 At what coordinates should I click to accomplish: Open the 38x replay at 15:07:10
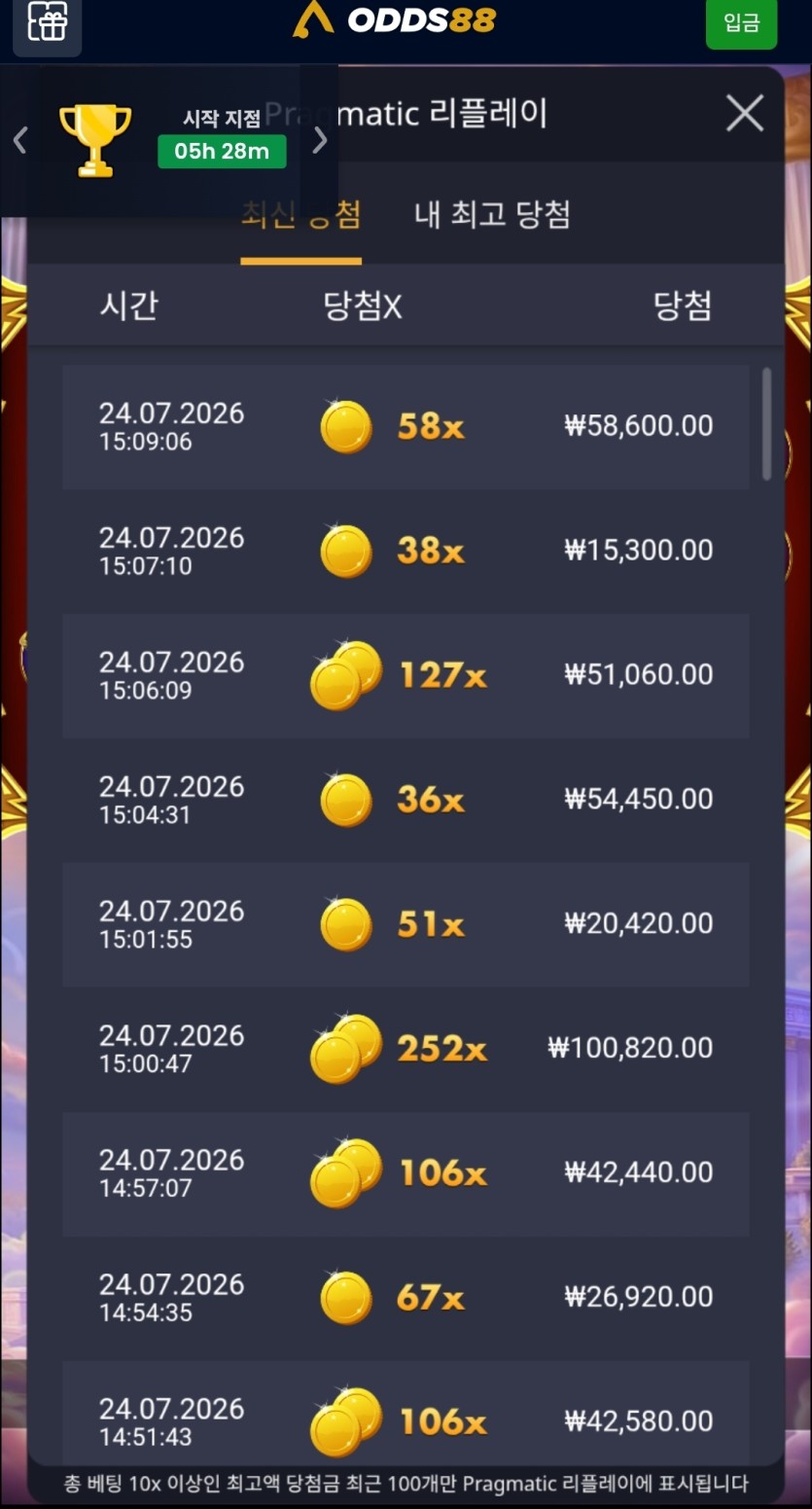[406, 551]
